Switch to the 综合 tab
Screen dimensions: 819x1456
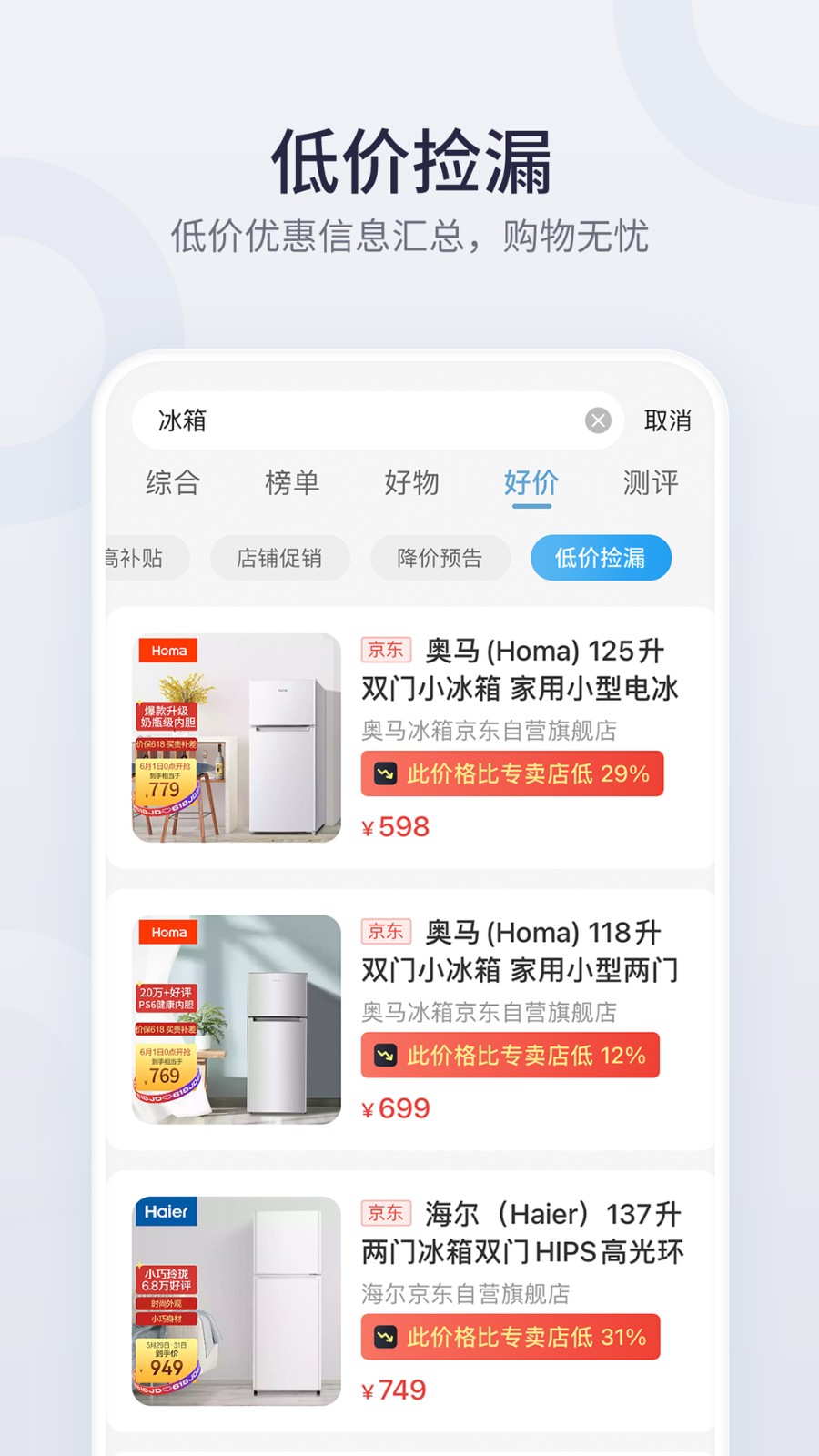171,483
